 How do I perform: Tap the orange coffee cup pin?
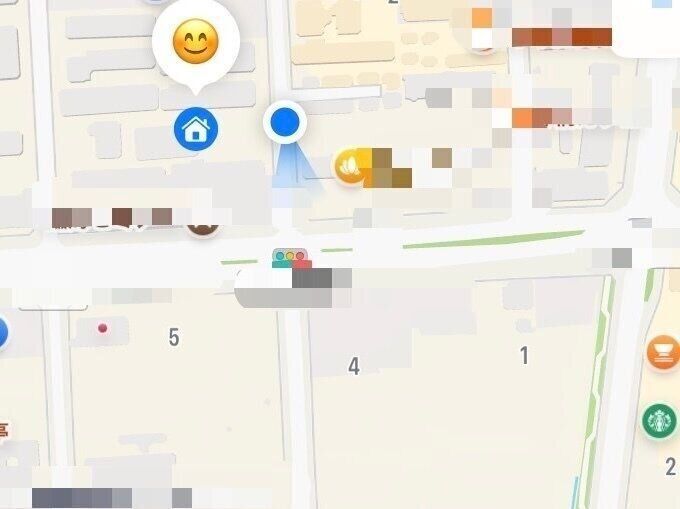tap(663, 352)
